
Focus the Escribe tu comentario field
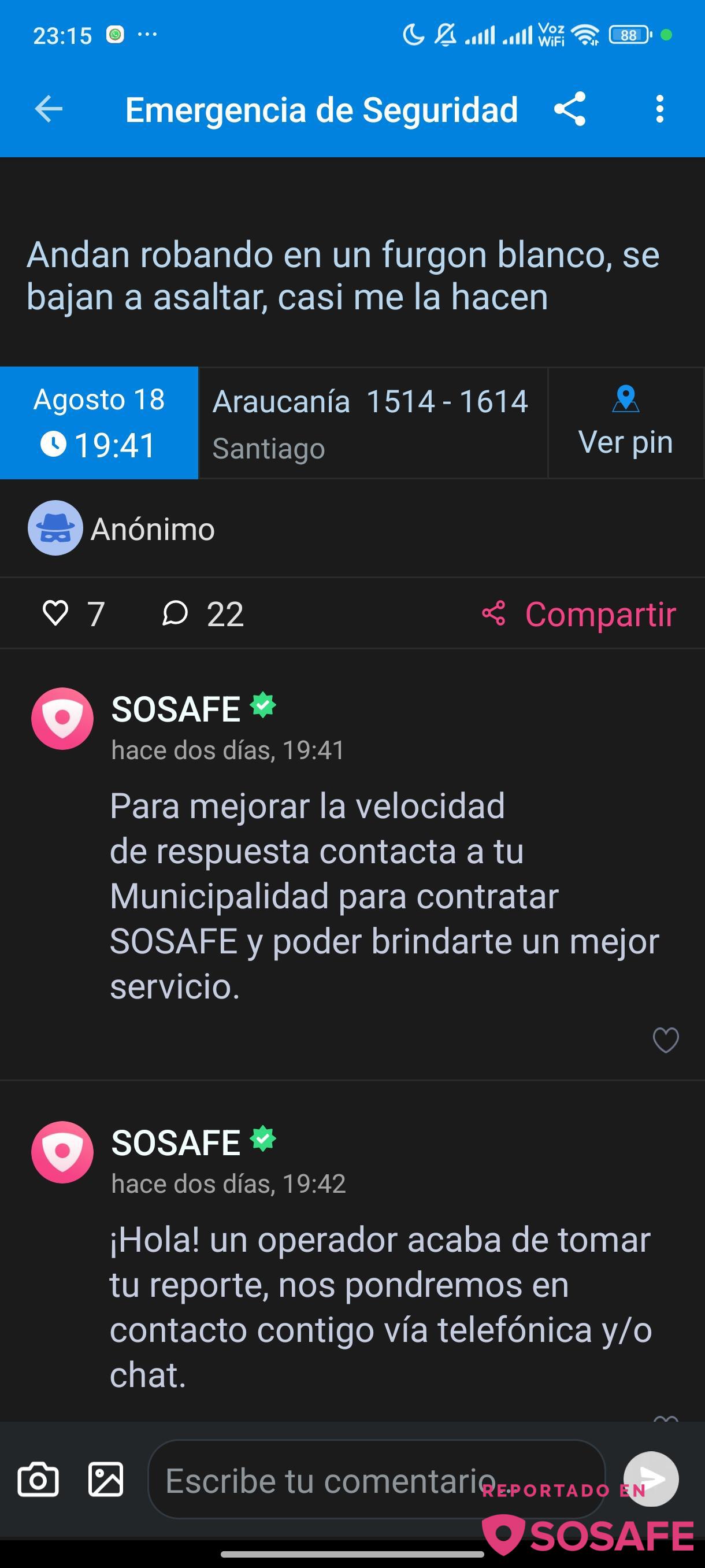point(376,1479)
